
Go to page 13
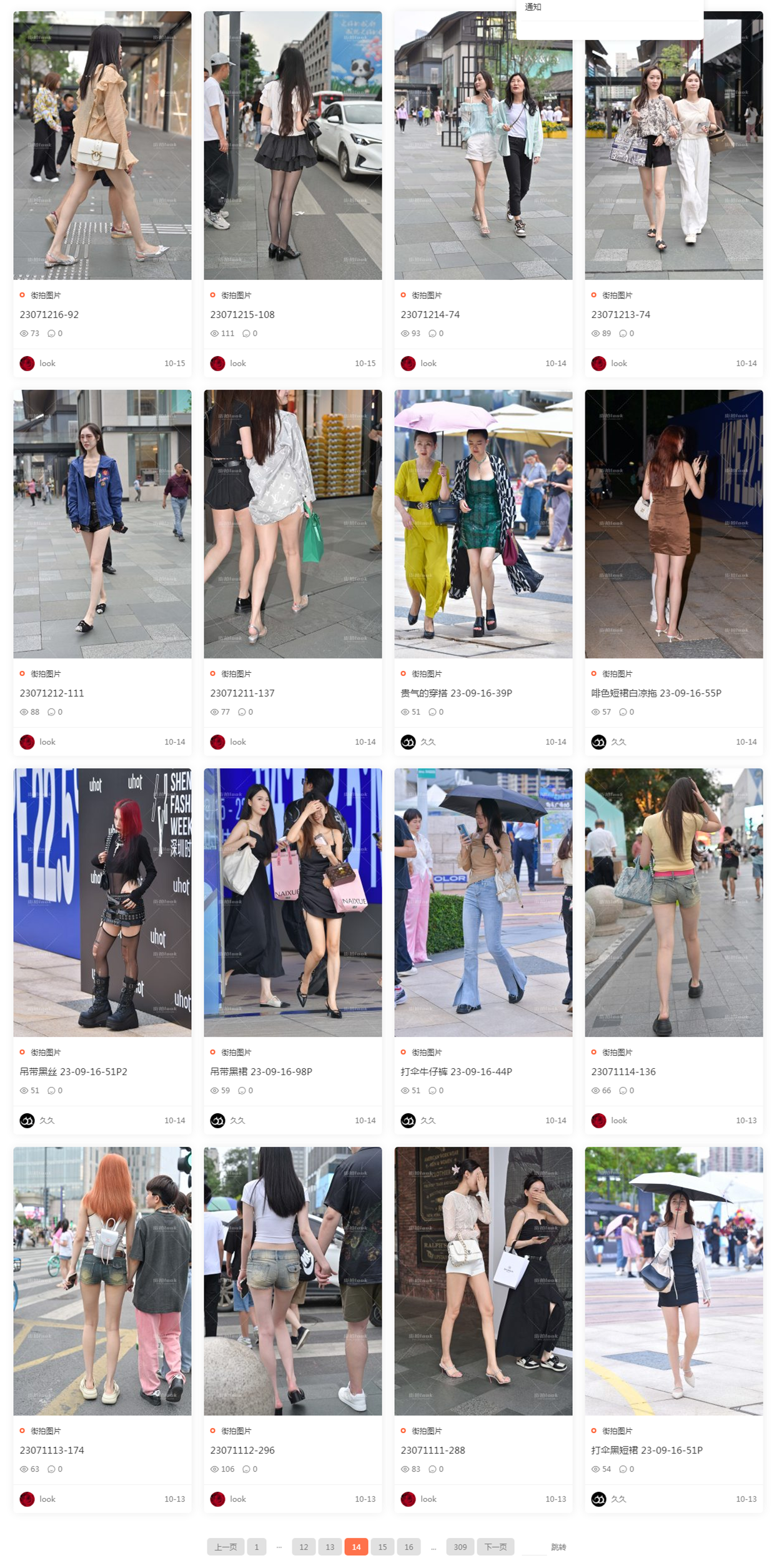330,1547
